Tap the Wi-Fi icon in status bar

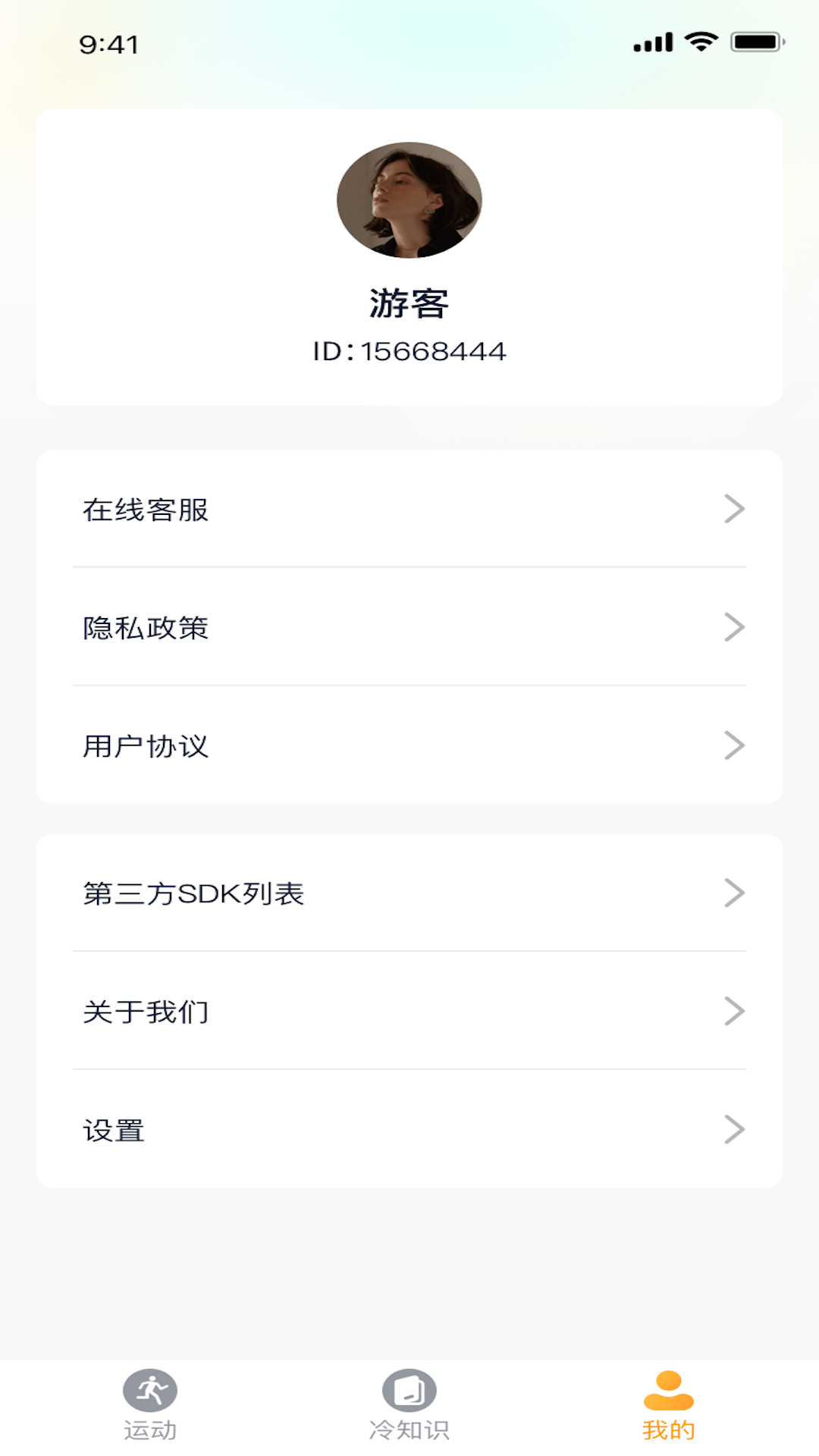[x=701, y=42]
